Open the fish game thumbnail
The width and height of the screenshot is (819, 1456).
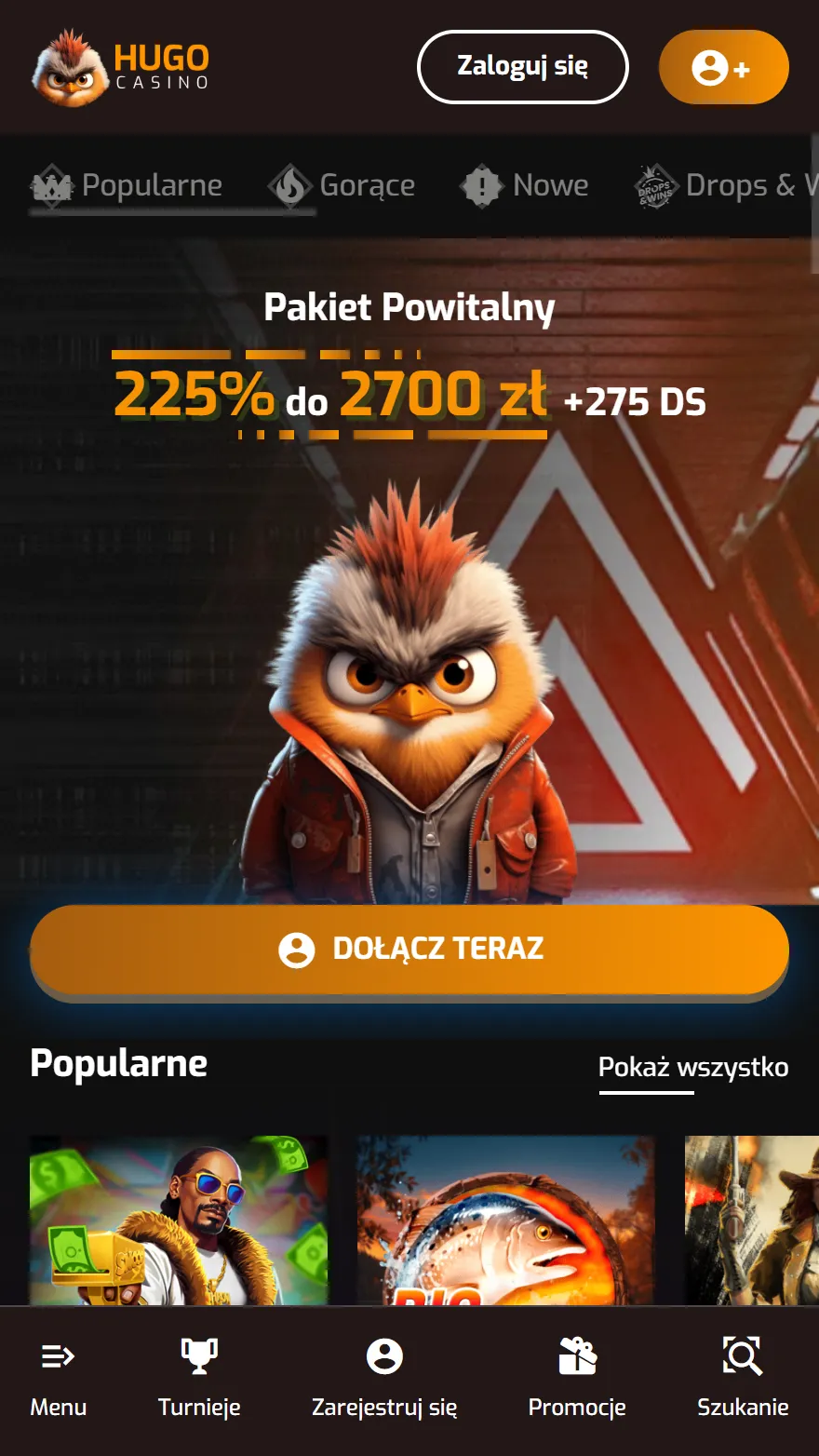(x=505, y=1220)
